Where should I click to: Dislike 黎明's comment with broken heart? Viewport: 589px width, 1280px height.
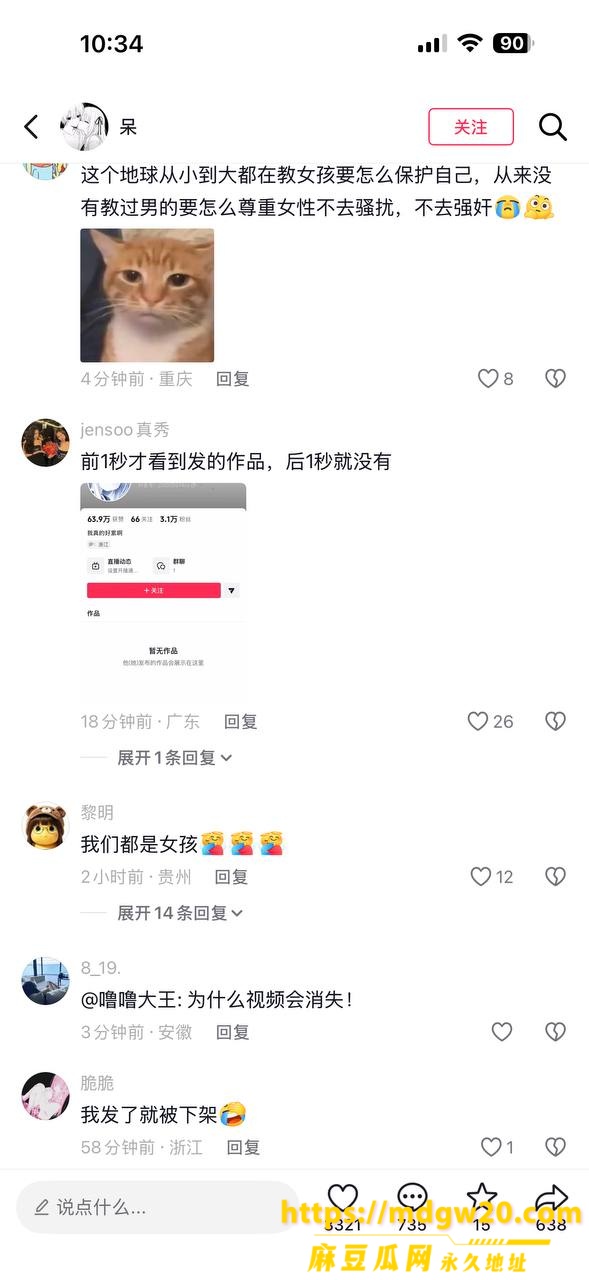[x=555, y=876]
